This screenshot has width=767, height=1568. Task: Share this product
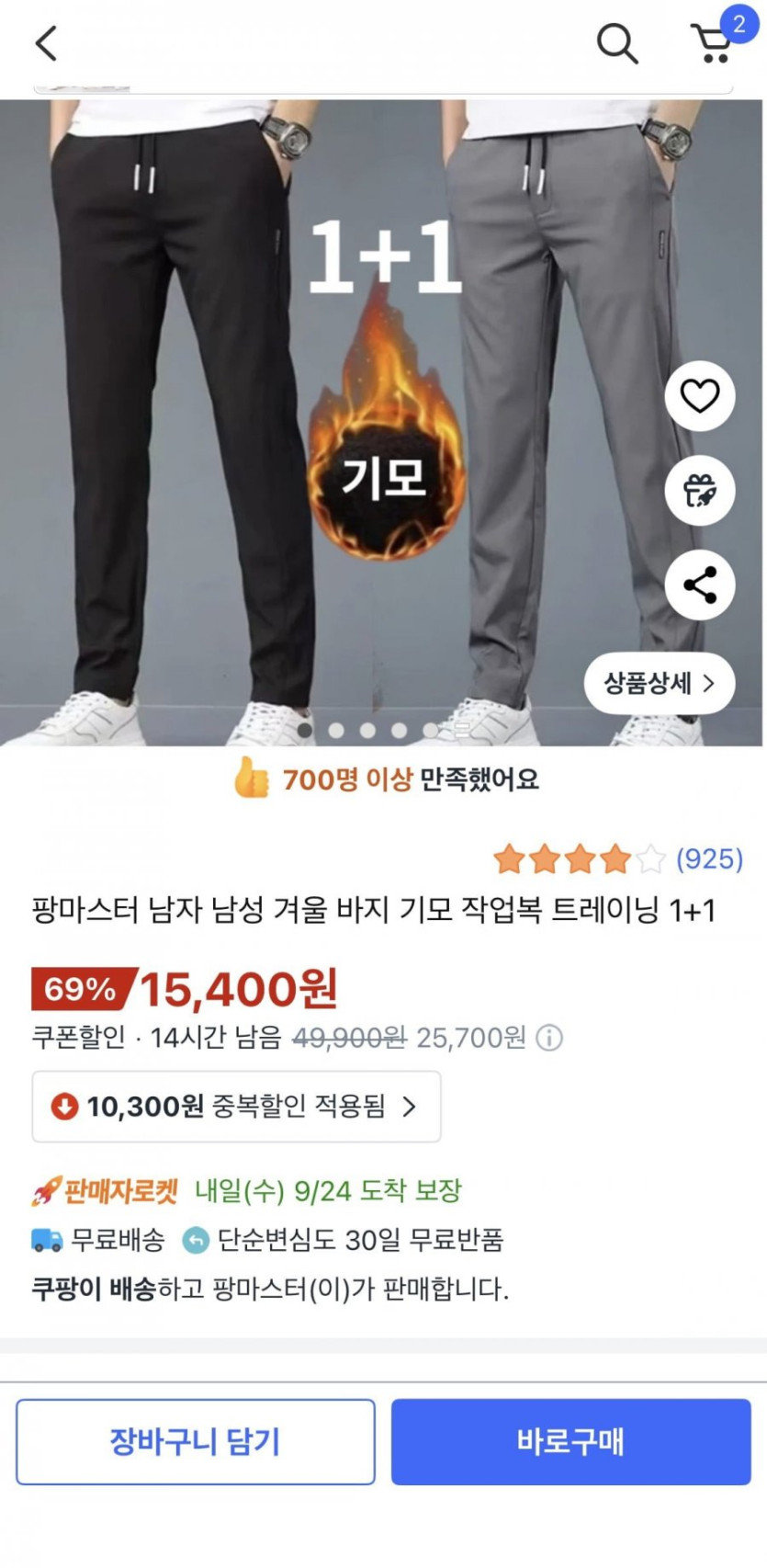[700, 585]
